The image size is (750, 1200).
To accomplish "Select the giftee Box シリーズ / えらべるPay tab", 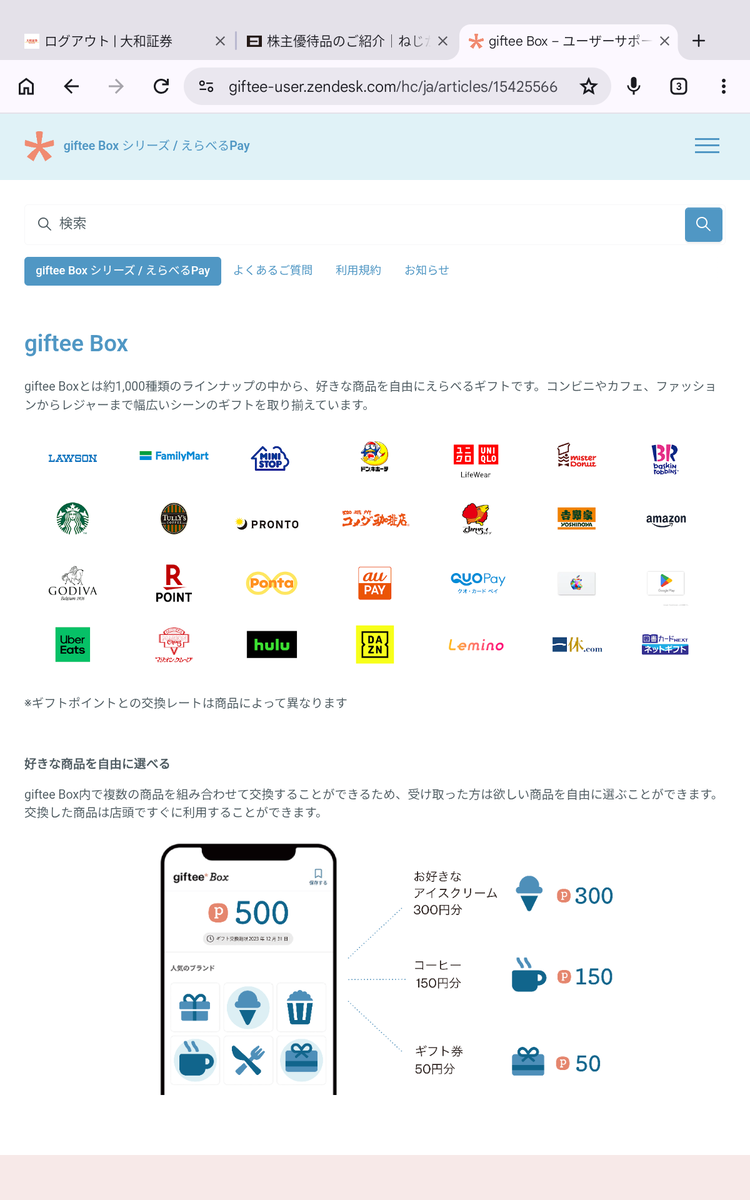I will pos(122,271).
